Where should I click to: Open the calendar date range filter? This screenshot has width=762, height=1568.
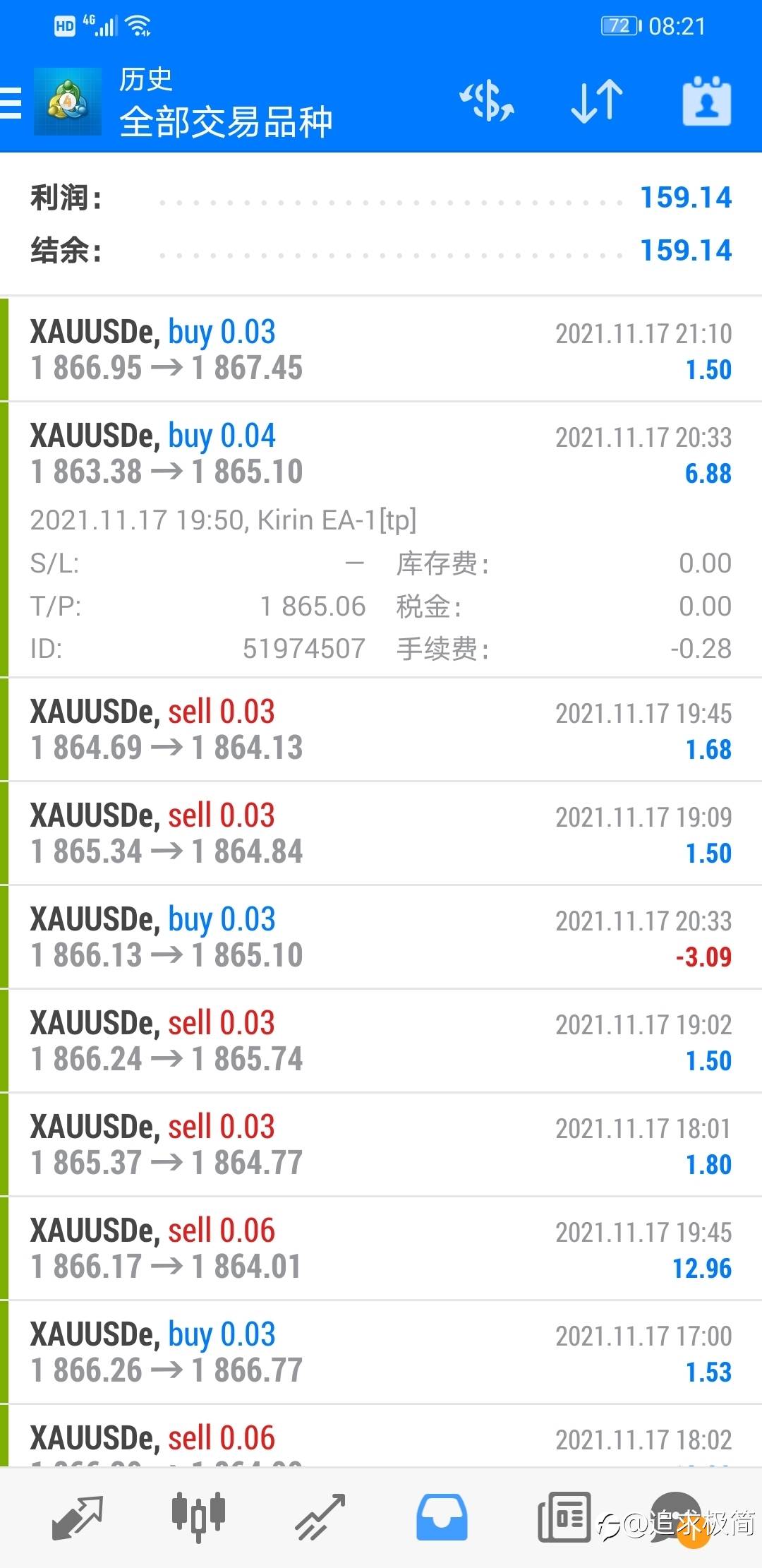pyautogui.click(x=706, y=101)
